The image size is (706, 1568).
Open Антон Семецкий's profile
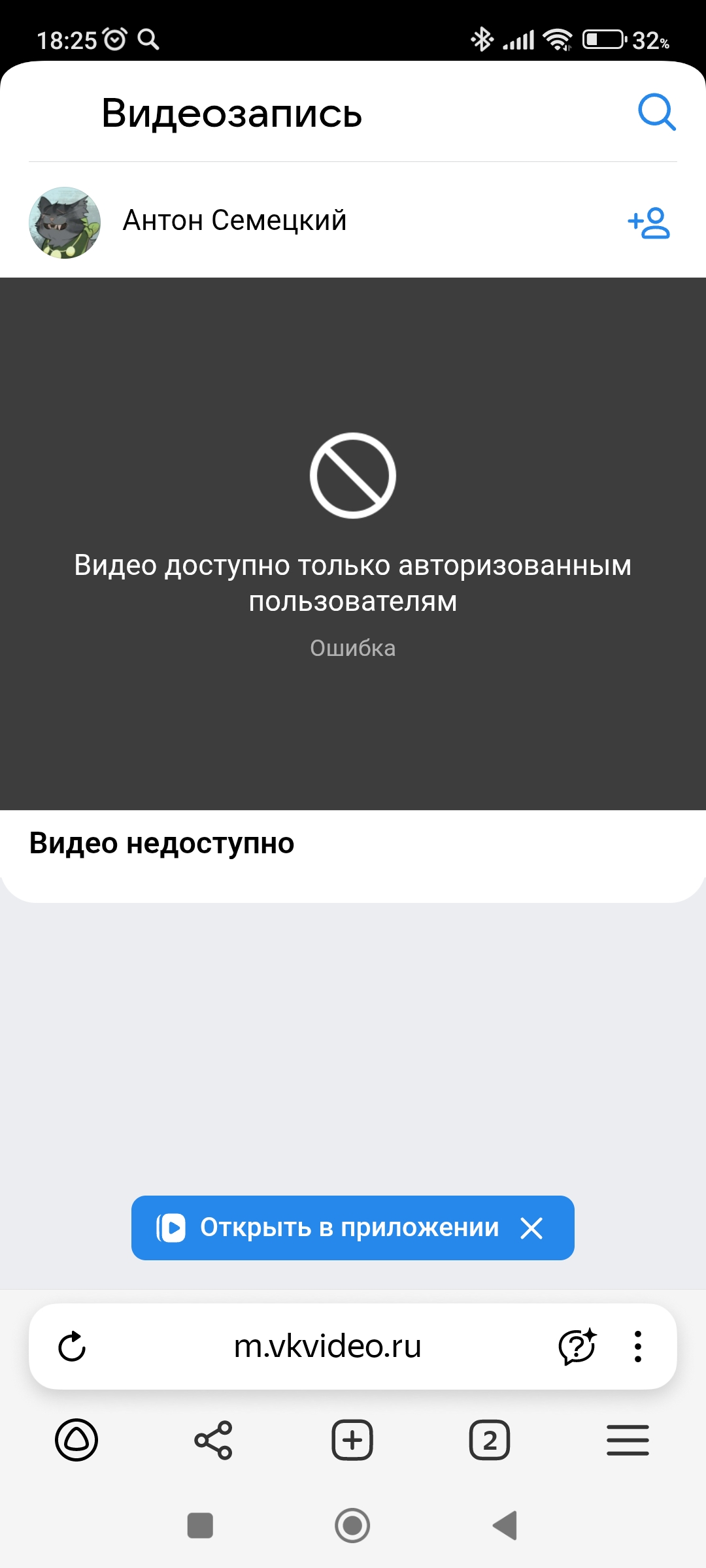click(x=234, y=221)
